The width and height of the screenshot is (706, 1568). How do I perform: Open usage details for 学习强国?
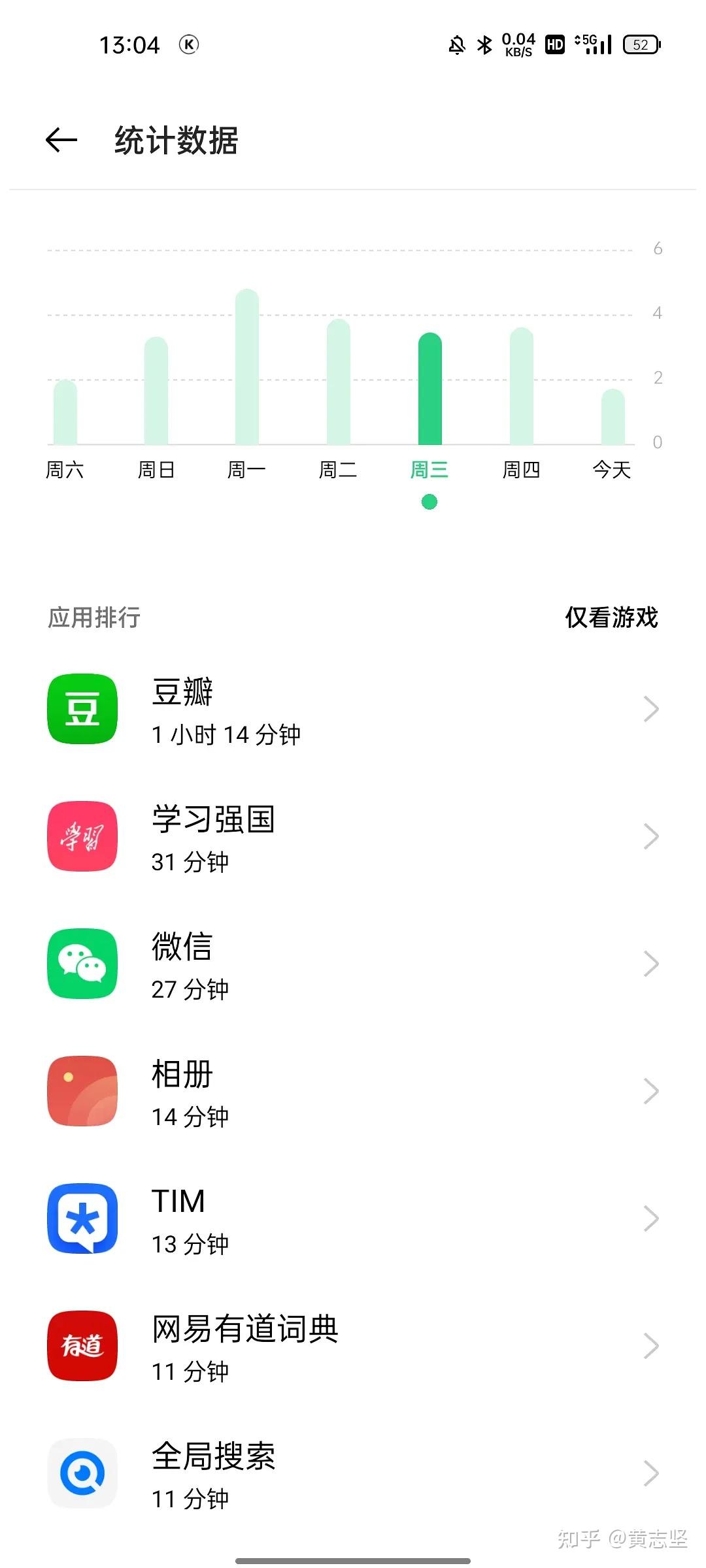click(353, 836)
